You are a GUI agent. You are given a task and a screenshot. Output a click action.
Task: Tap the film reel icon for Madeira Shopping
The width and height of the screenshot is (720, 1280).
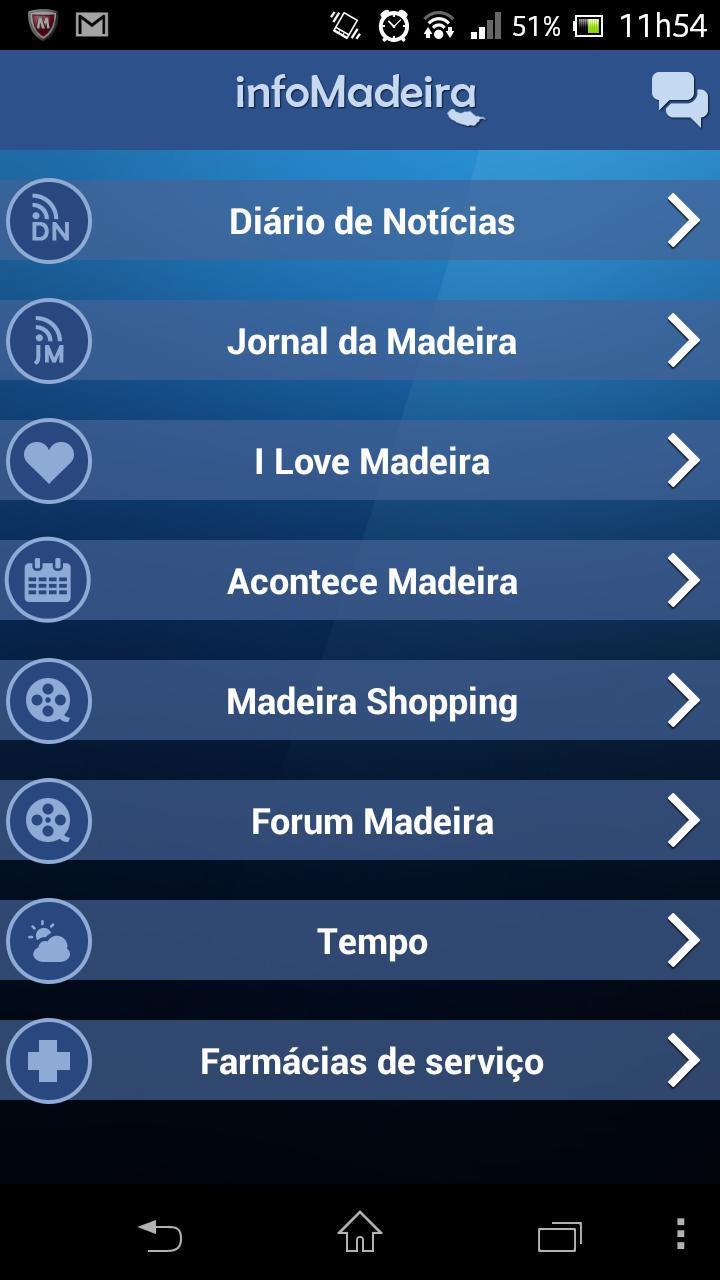48,701
